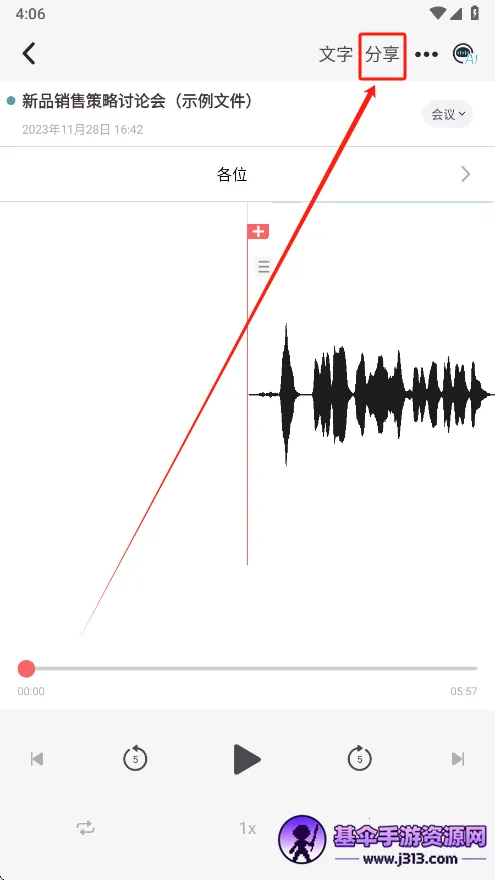Open the three-dot overflow menu

[427, 54]
